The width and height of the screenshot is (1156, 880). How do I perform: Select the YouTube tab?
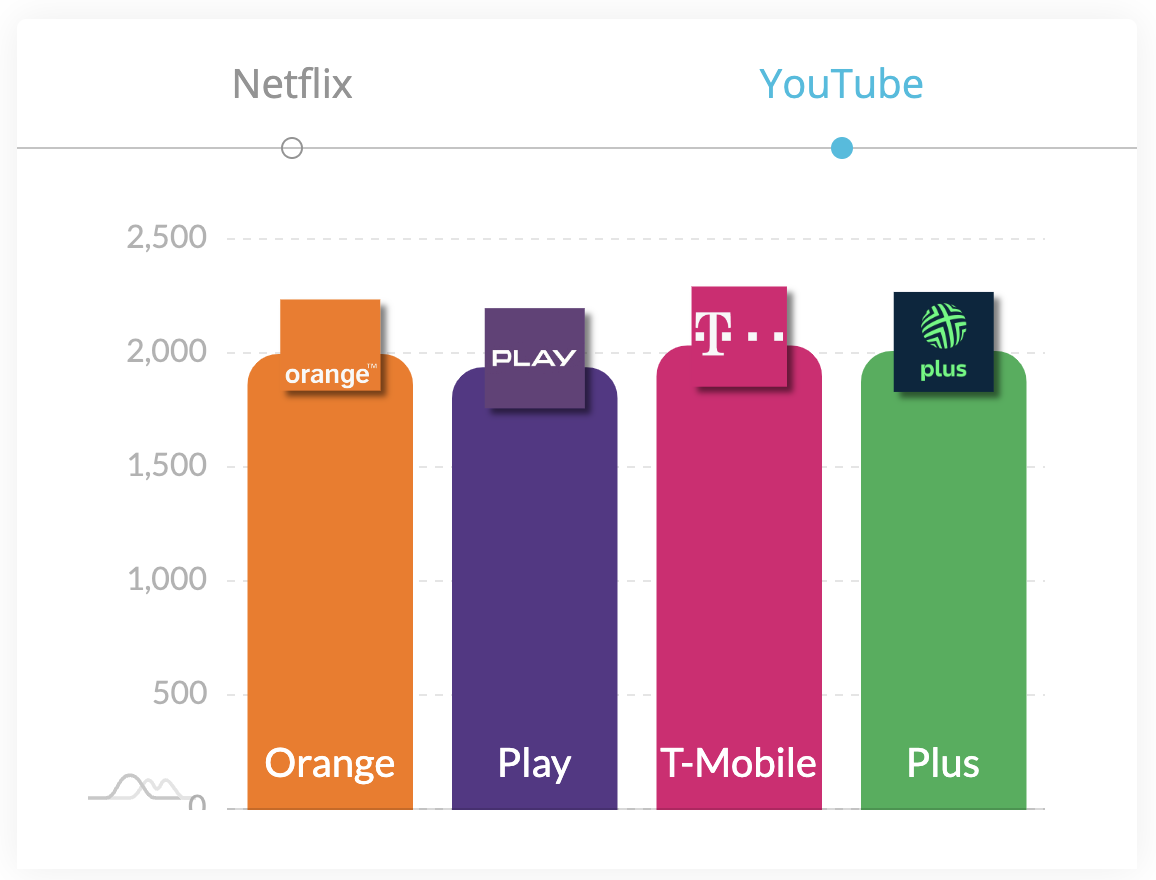point(841,84)
